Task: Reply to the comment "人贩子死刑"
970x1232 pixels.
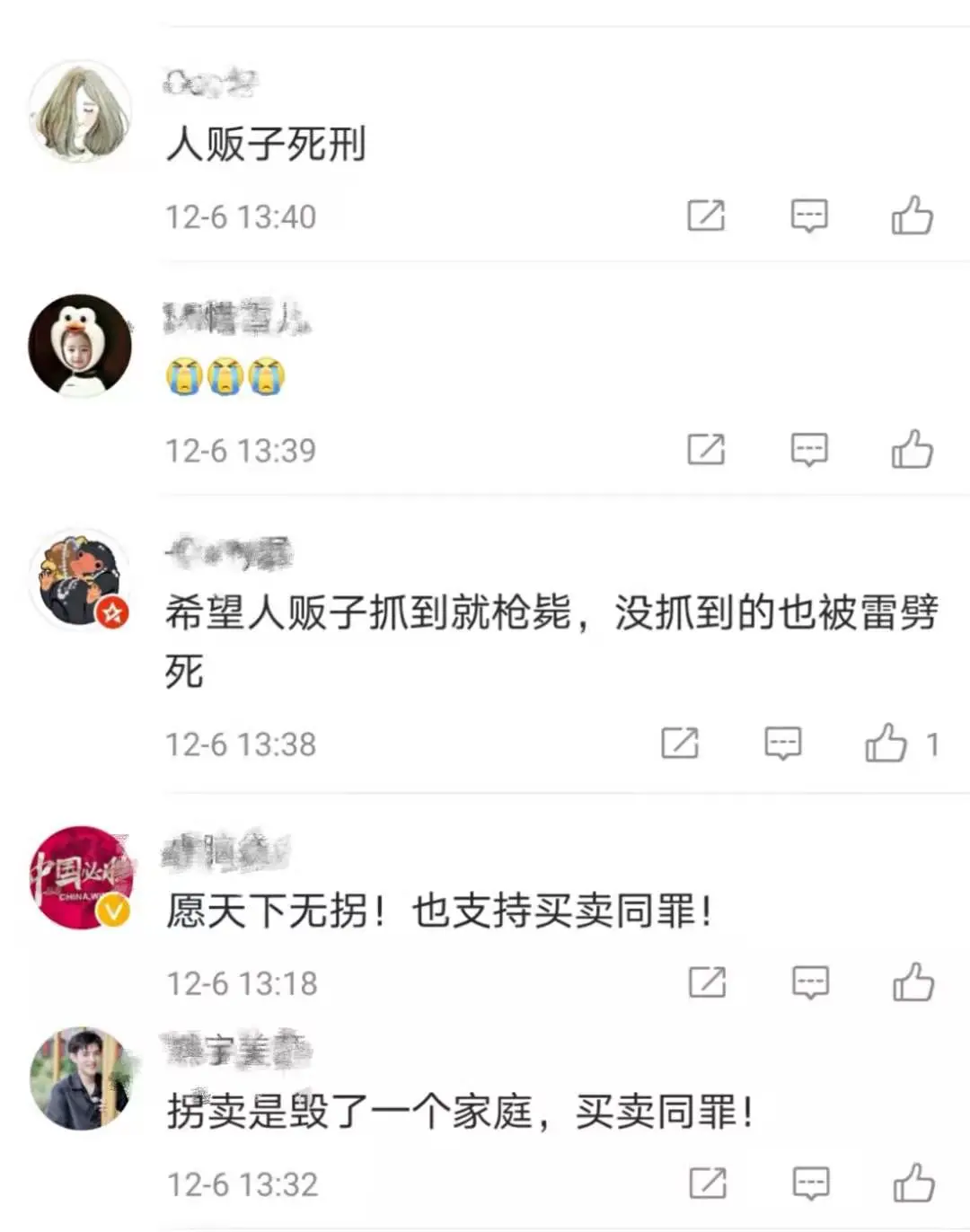Action: click(x=808, y=216)
